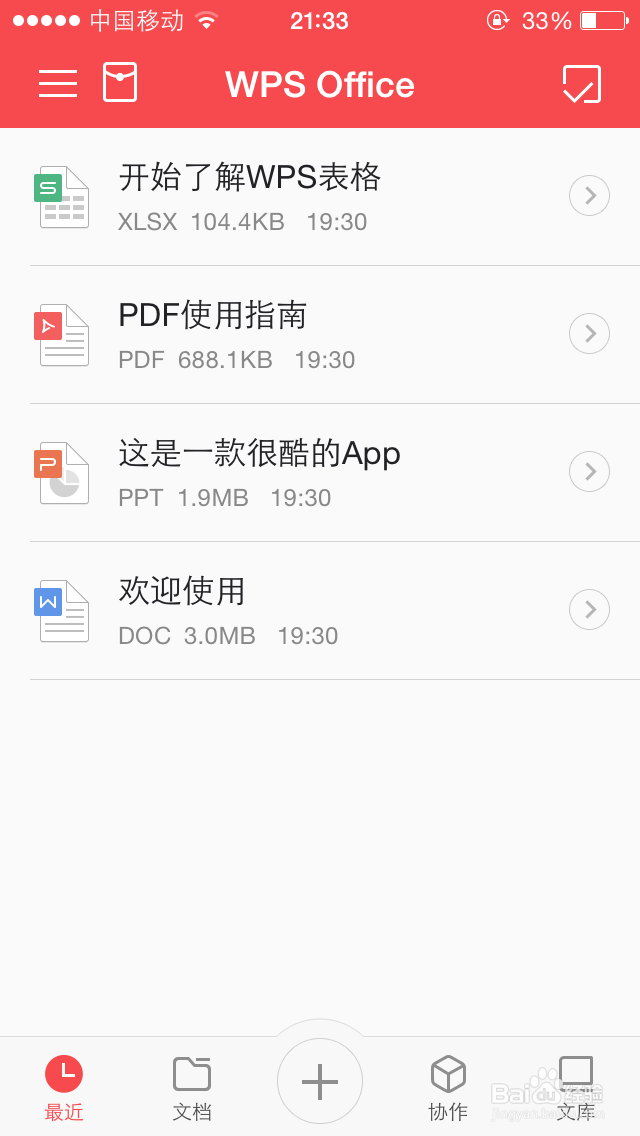Tap the checkmark select icon in header
640x1136 pixels.
point(581,84)
